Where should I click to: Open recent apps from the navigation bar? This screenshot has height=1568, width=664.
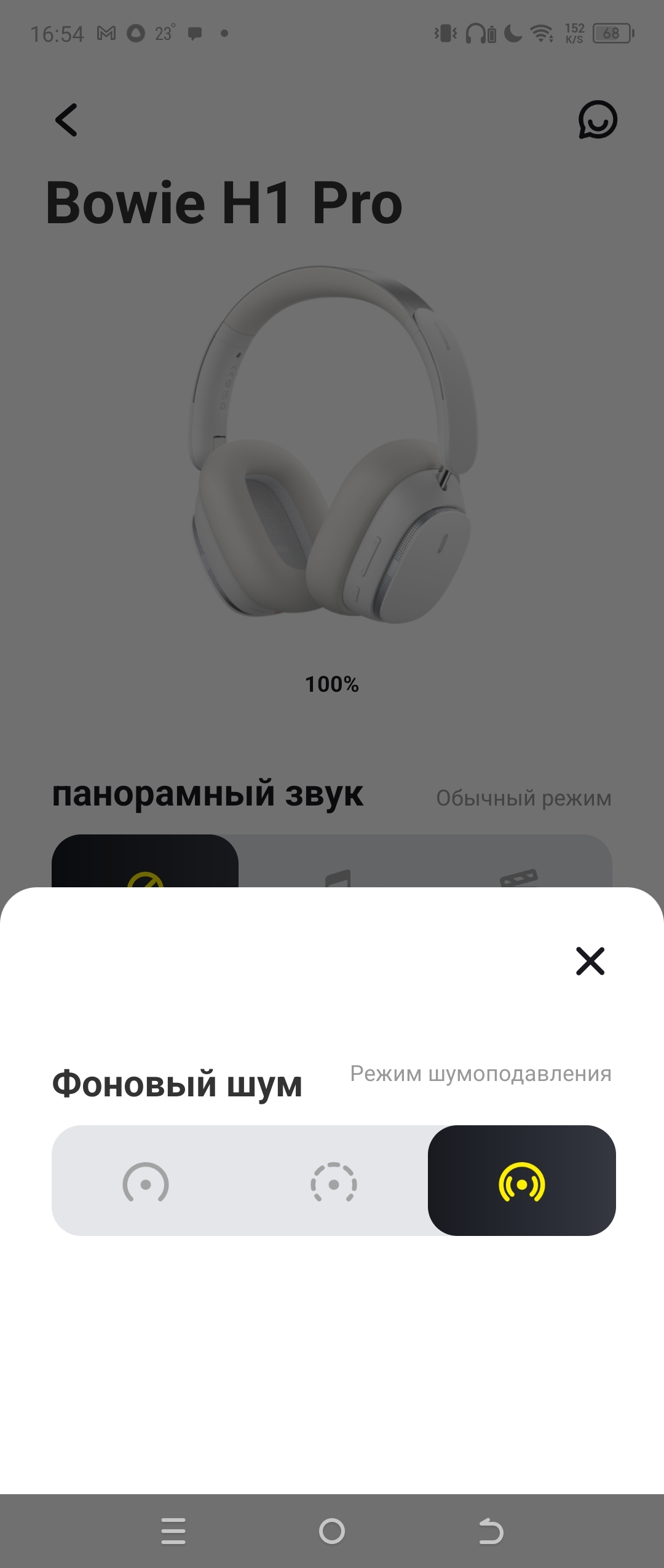click(x=173, y=1530)
